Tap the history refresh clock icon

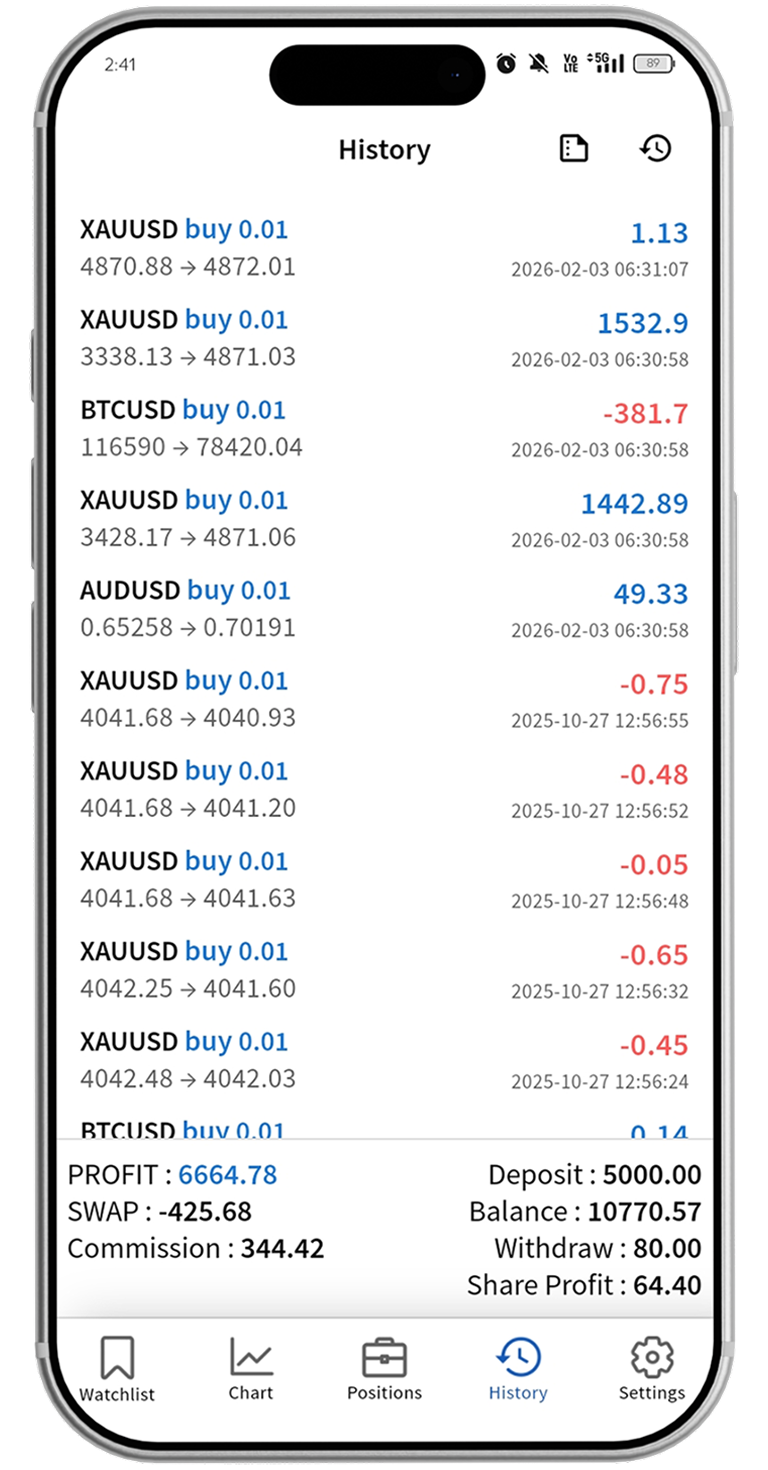click(655, 148)
